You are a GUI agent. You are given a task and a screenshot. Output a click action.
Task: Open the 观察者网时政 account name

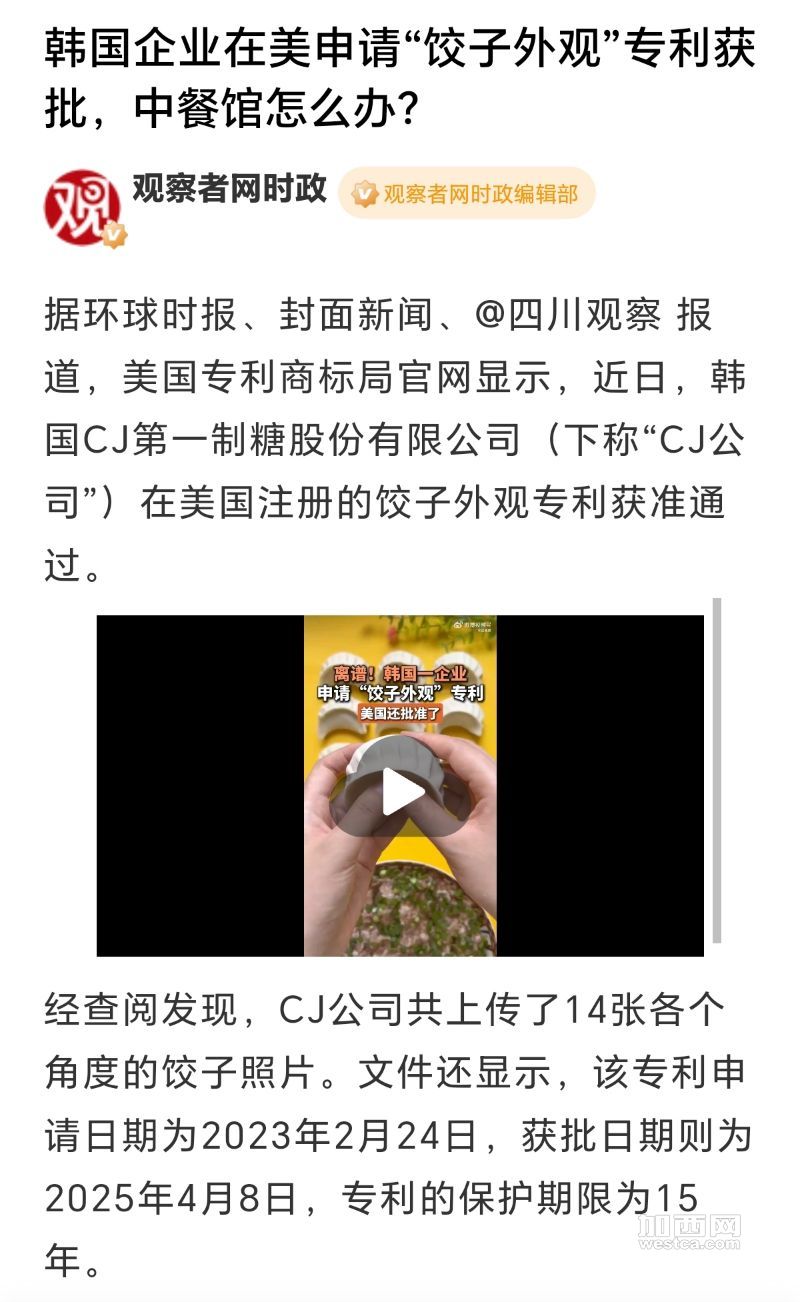[230, 188]
